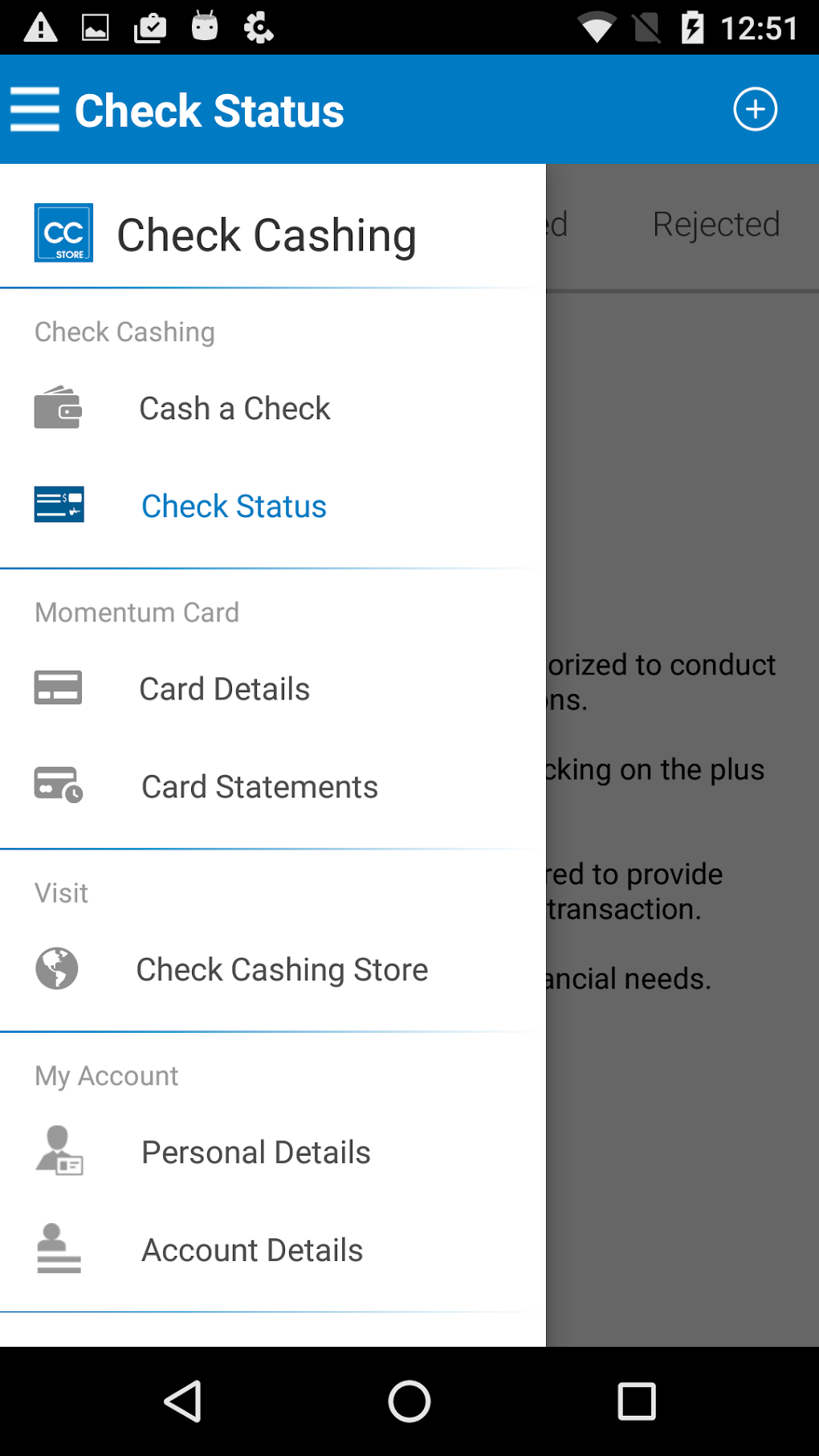
Task: Select Check Status from the menu
Action: (x=234, y=505)
